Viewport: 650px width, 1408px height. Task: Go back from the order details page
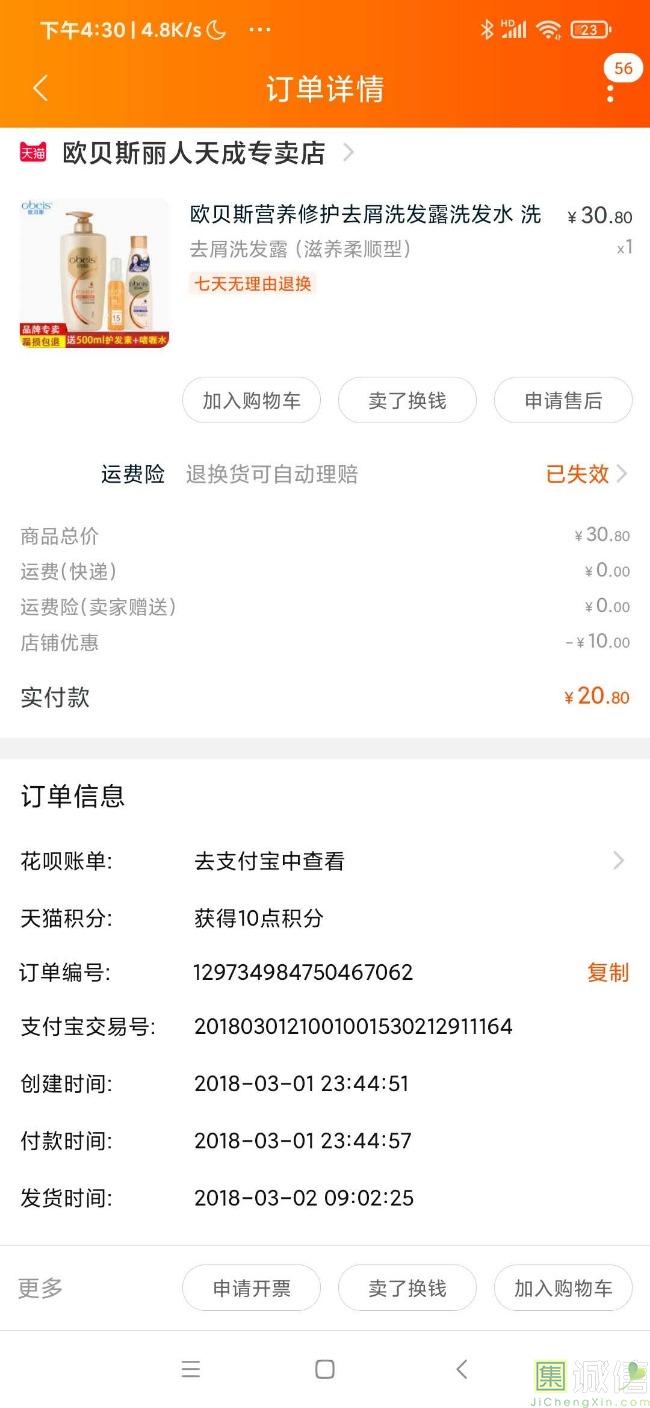(x=40, y=88)
